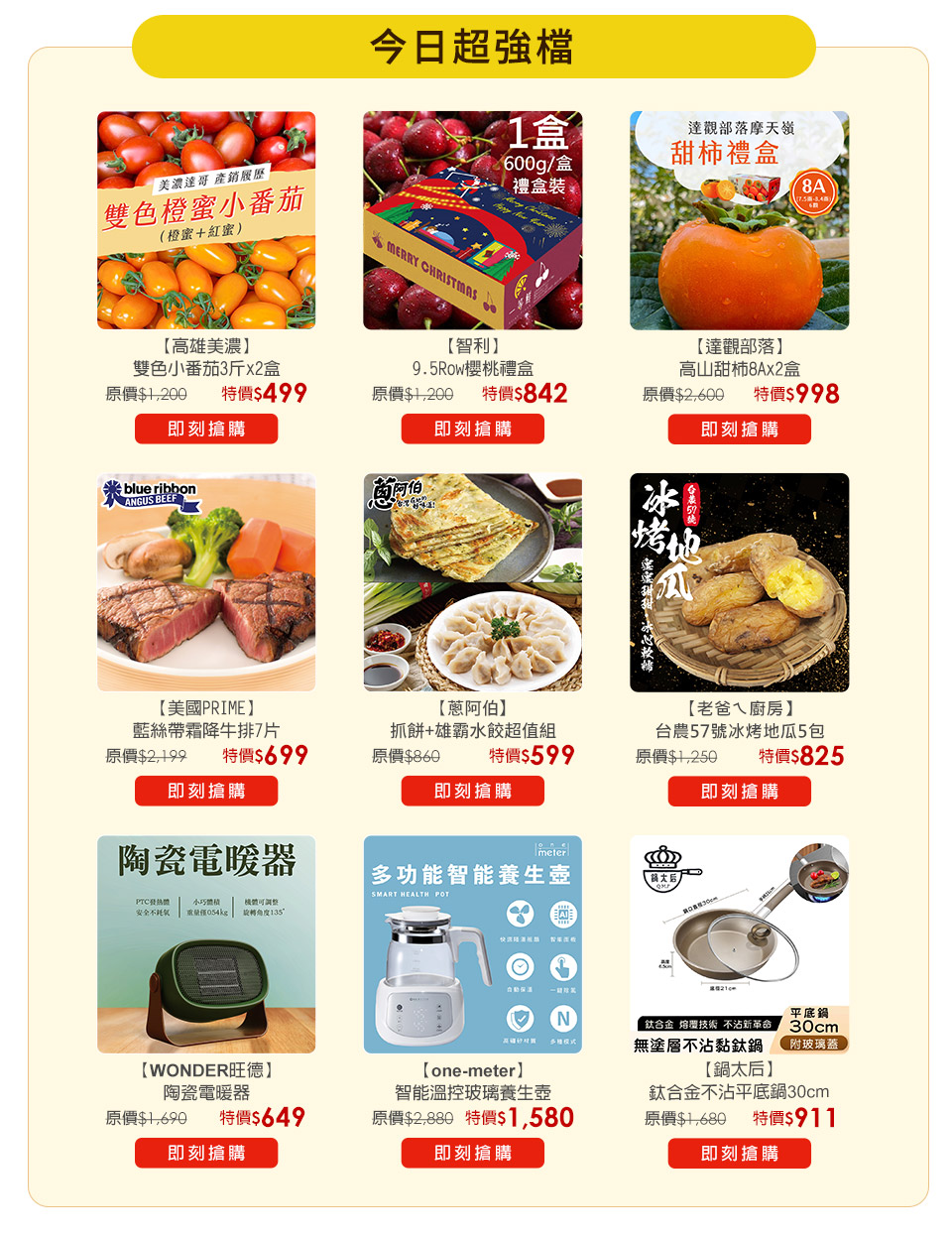View the 智利櫻桃禮盒 product picture
The height and width of the screenshot is (1238, 952).
pyautogui.click(x=472, y=220)
